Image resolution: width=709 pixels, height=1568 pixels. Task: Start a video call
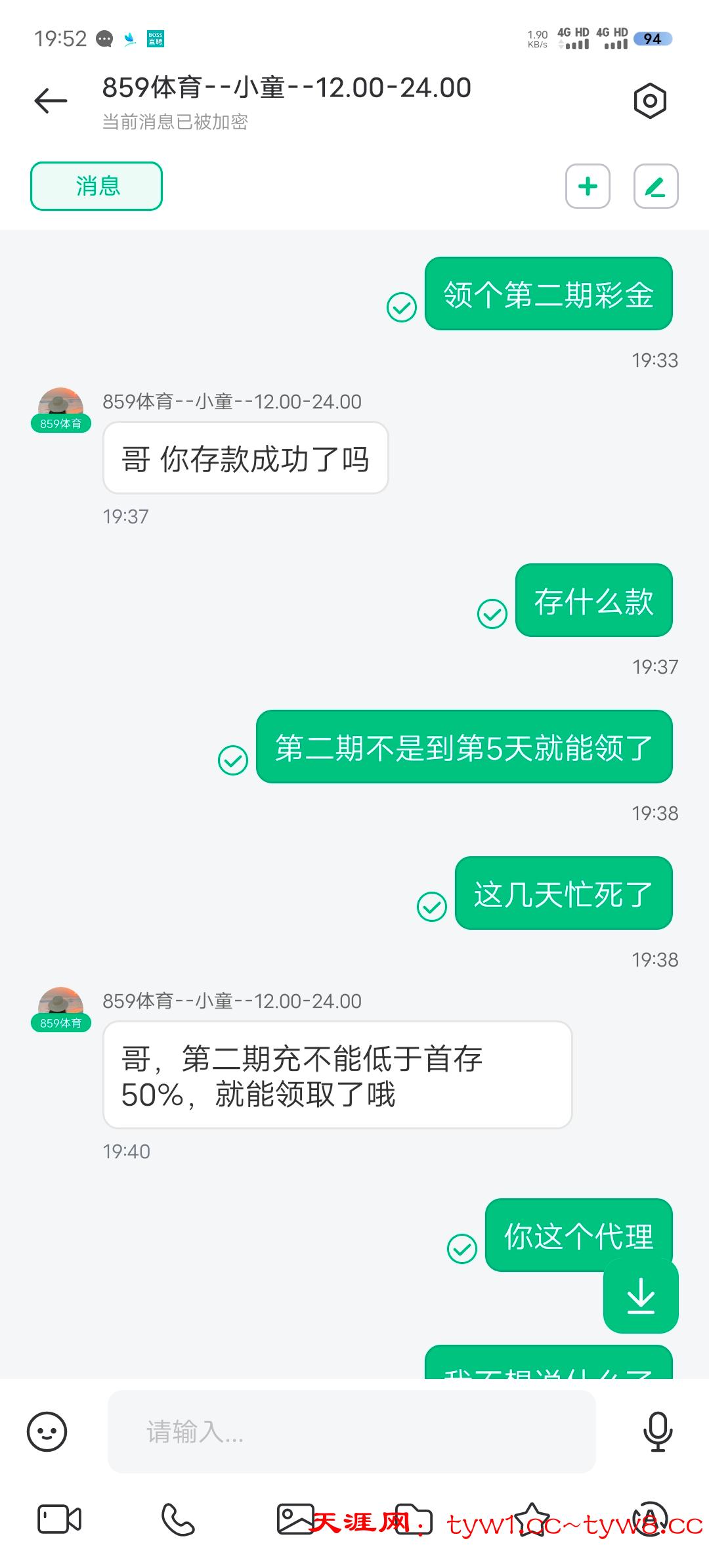click(x=59, y=1519)
